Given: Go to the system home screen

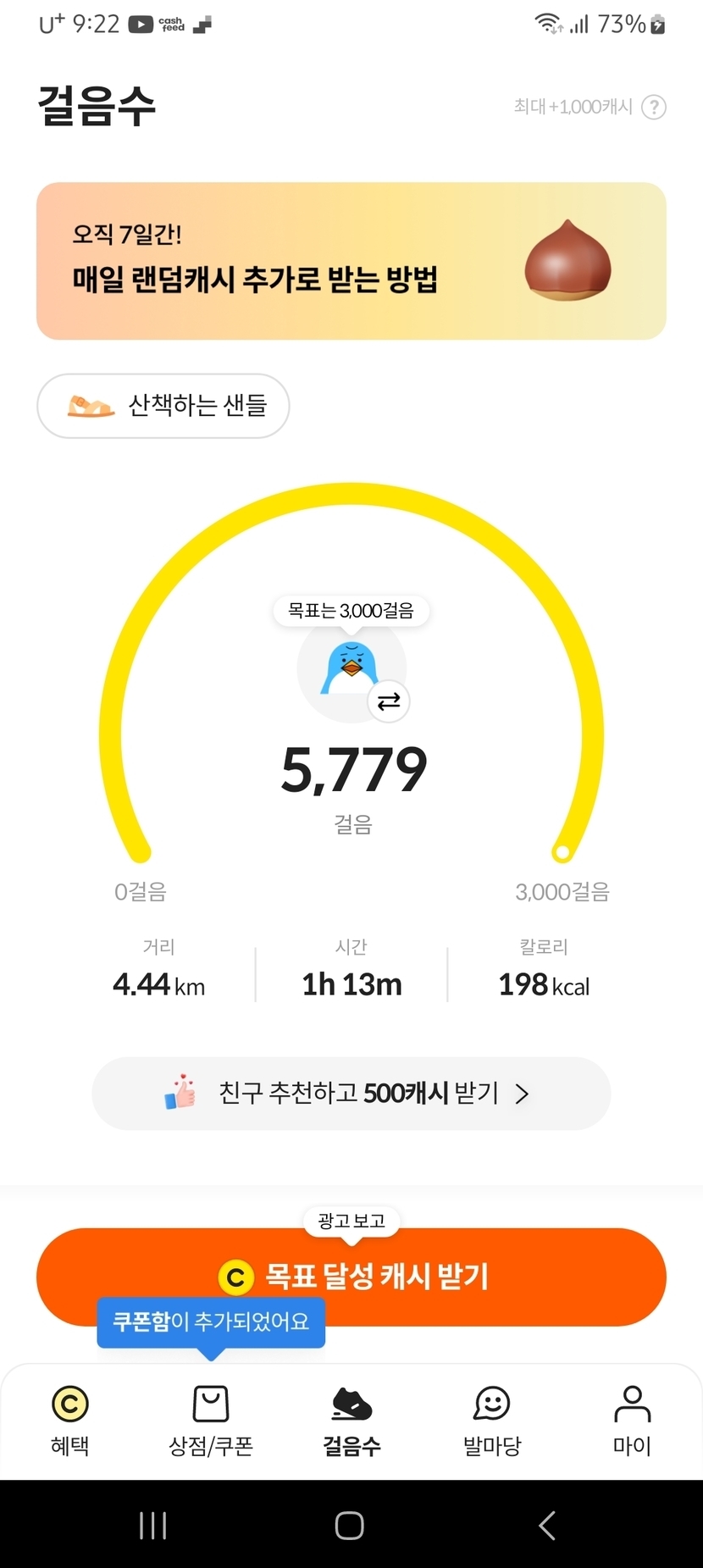Looking at the screenshot, I should point(350,1526).
